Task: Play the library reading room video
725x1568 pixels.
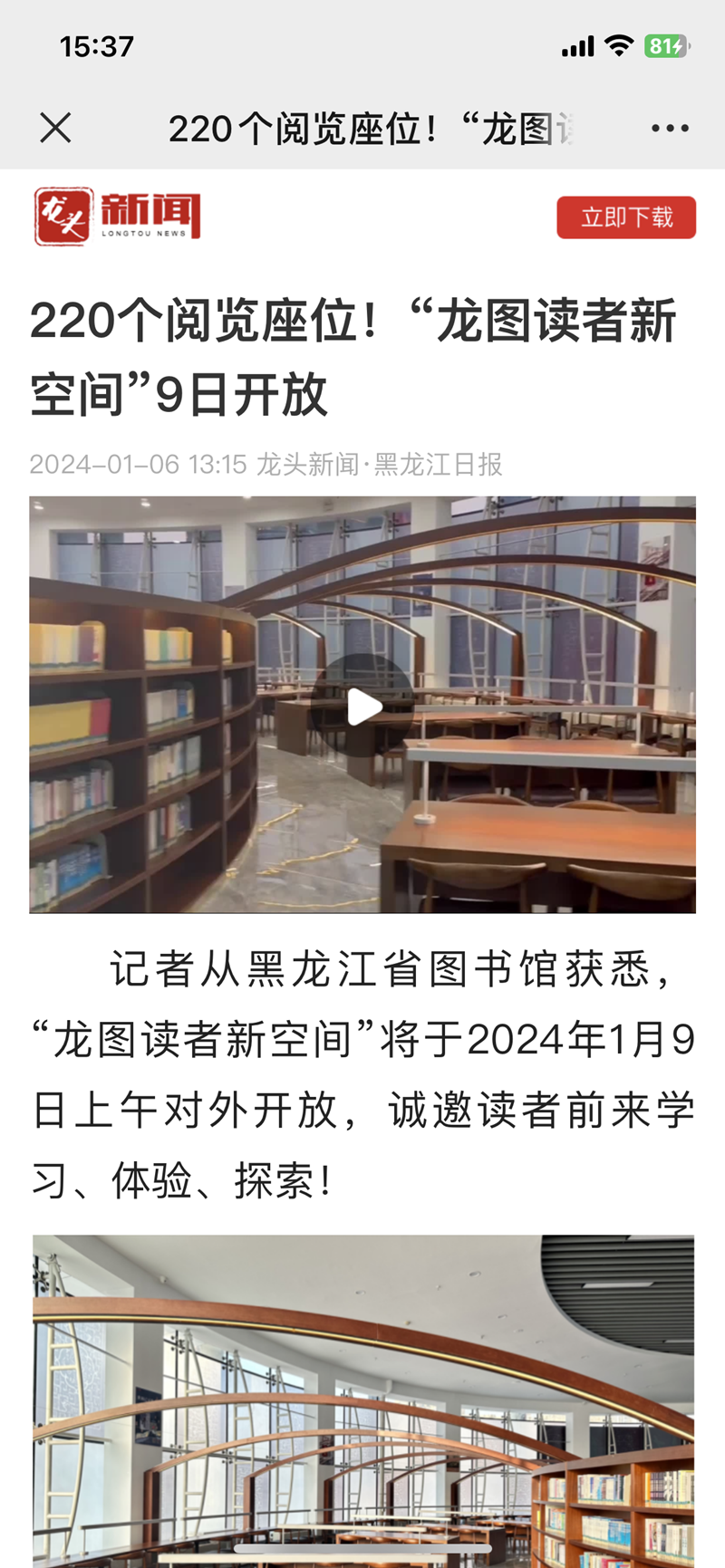Action: click(363, 707)
